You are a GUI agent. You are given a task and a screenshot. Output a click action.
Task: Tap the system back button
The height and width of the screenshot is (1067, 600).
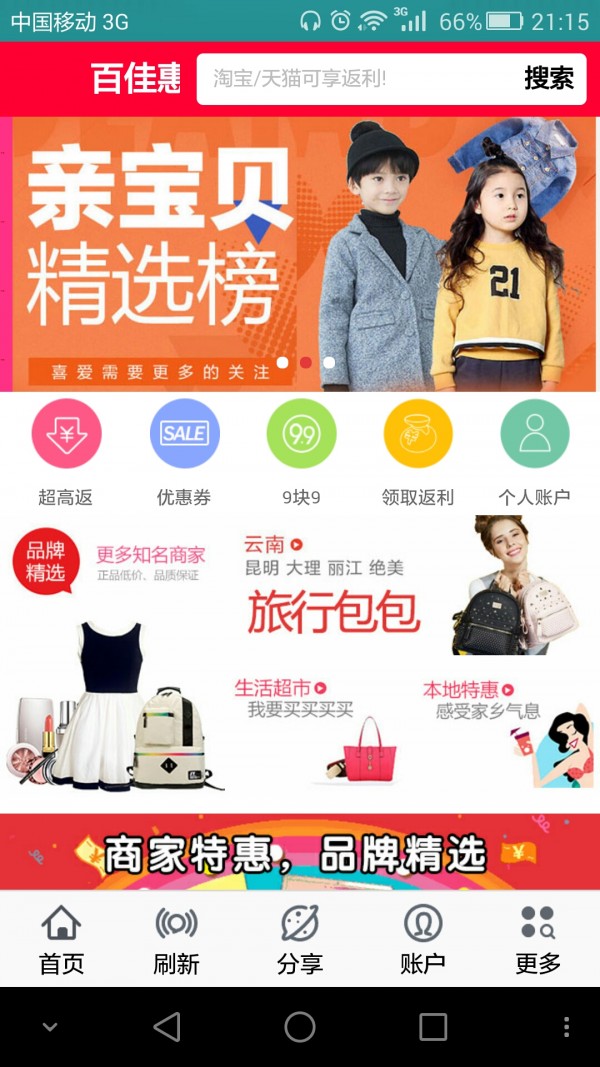click(167, 1027)
